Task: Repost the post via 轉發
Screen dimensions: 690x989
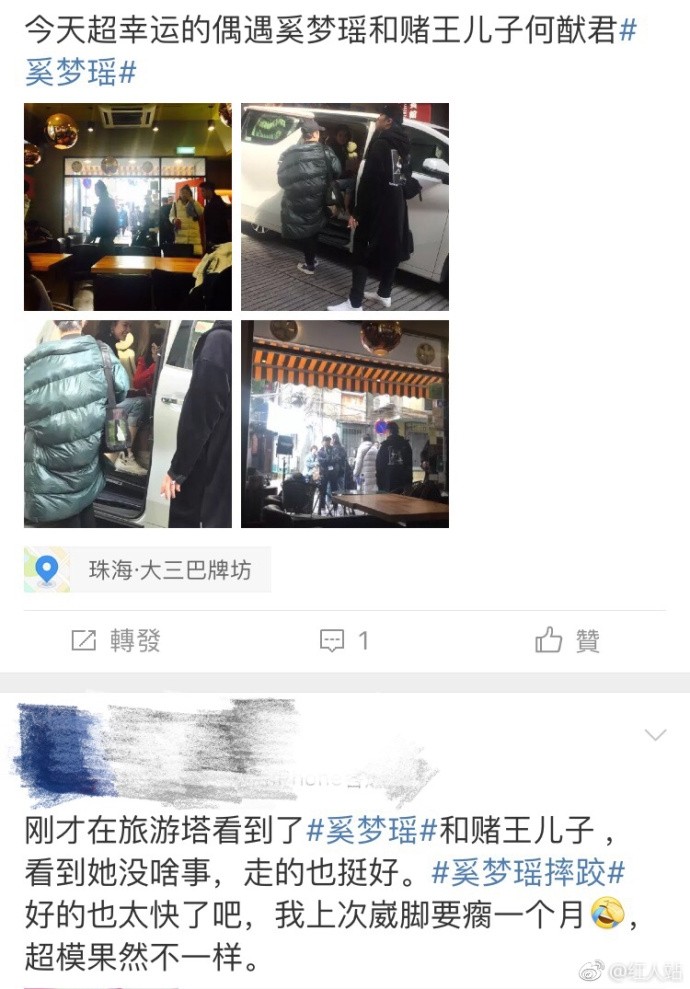Action: pos(115,641)
